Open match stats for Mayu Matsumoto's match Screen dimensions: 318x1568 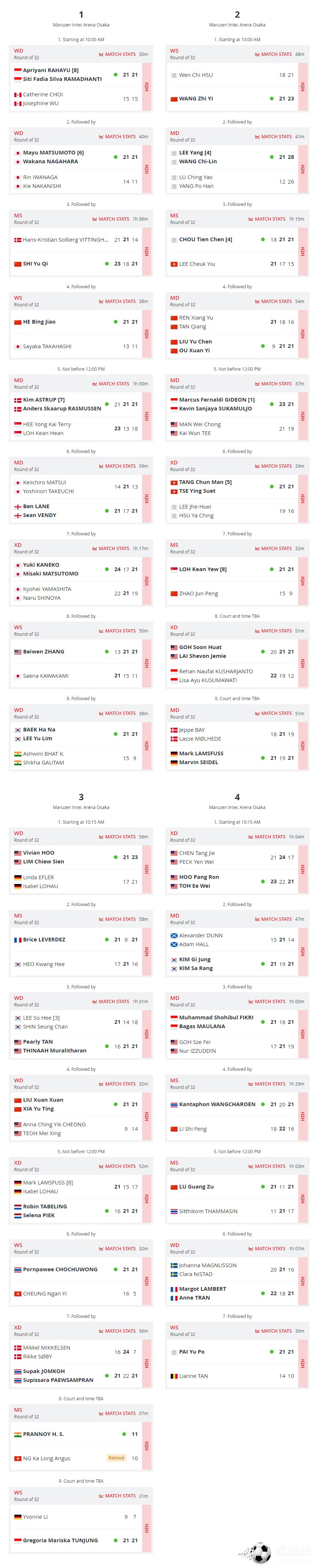pyautogui.click(x=118, y=136)
